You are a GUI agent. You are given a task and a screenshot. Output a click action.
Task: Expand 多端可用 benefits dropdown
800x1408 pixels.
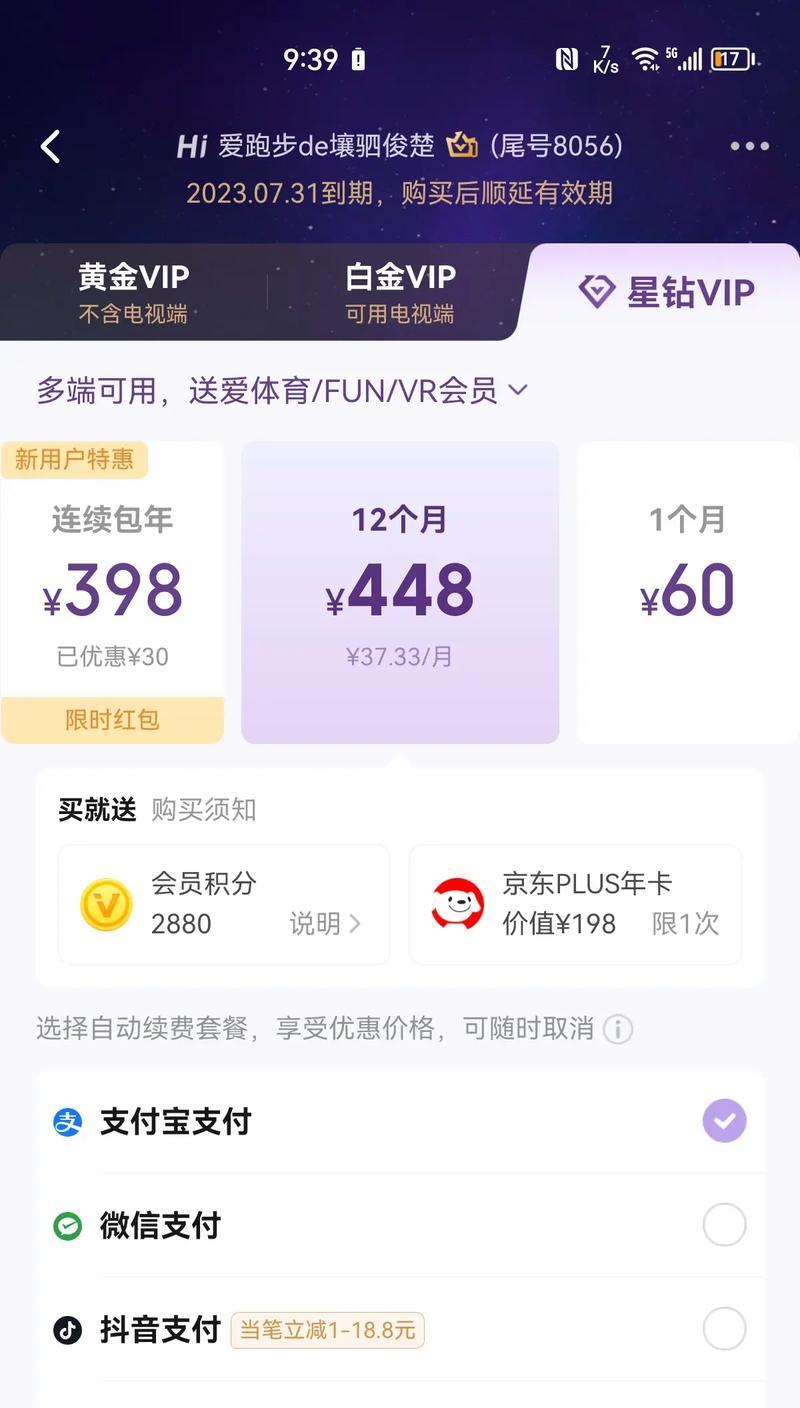(518, 390)
